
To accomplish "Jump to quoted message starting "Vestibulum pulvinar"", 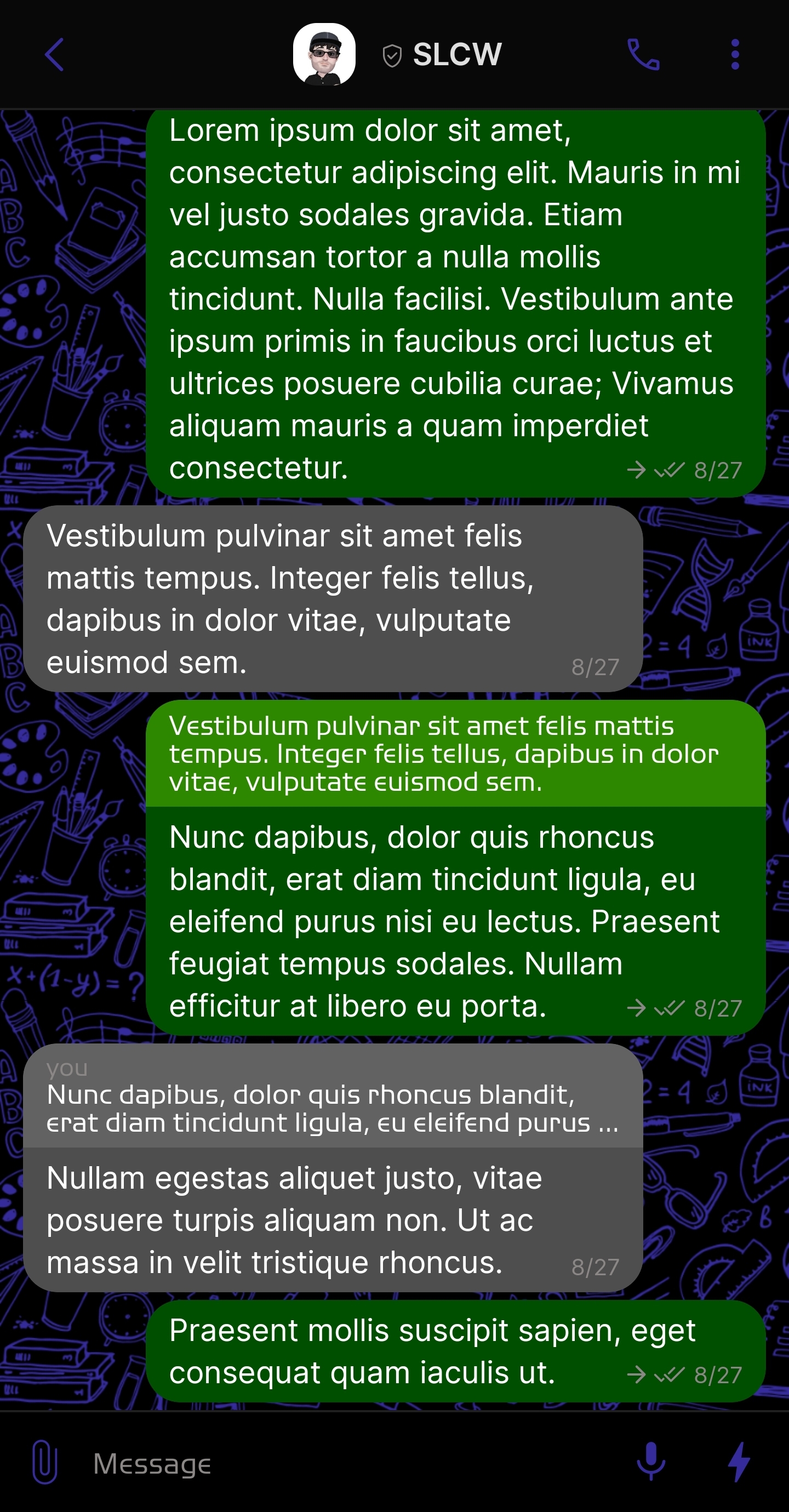I will 455,754.
